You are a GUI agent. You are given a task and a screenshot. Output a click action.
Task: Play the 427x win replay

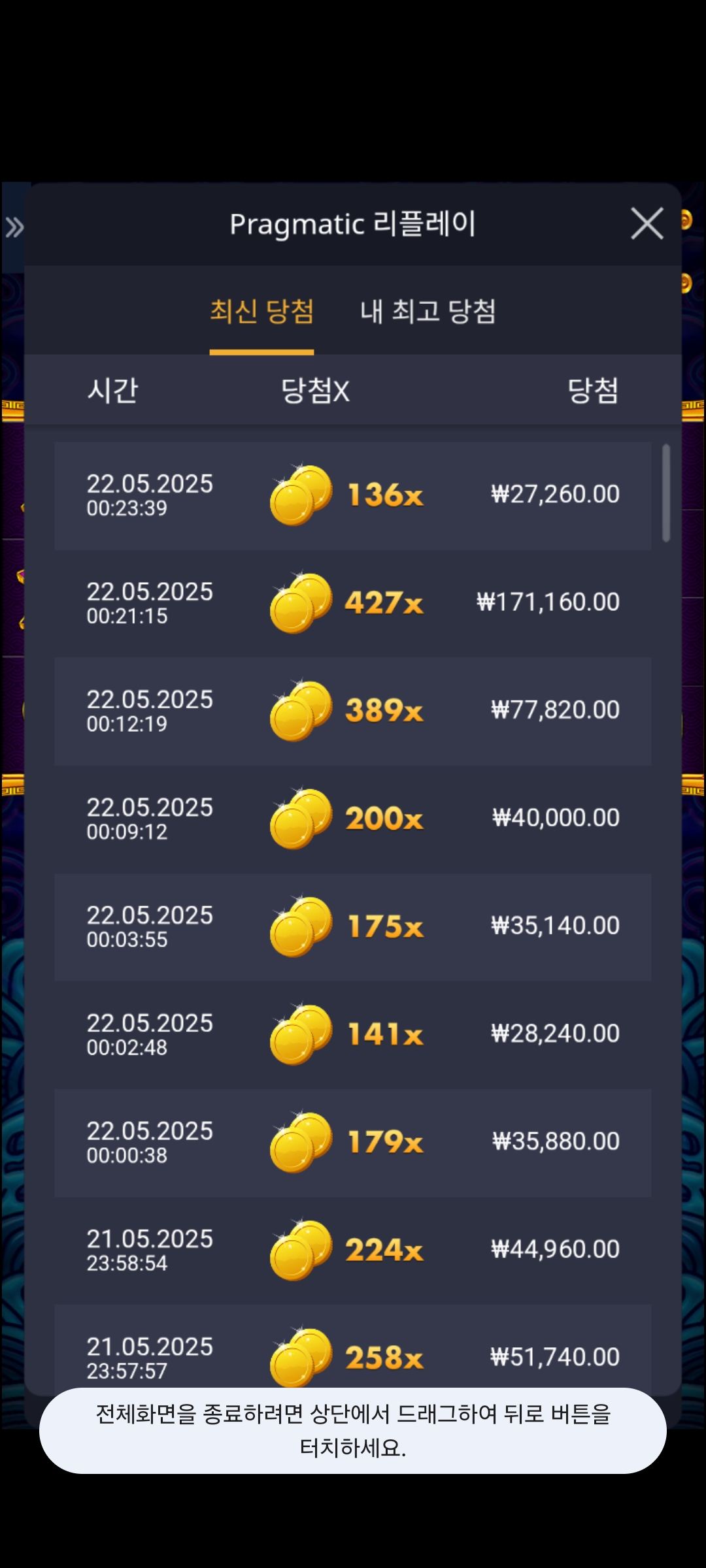[353, 602]
